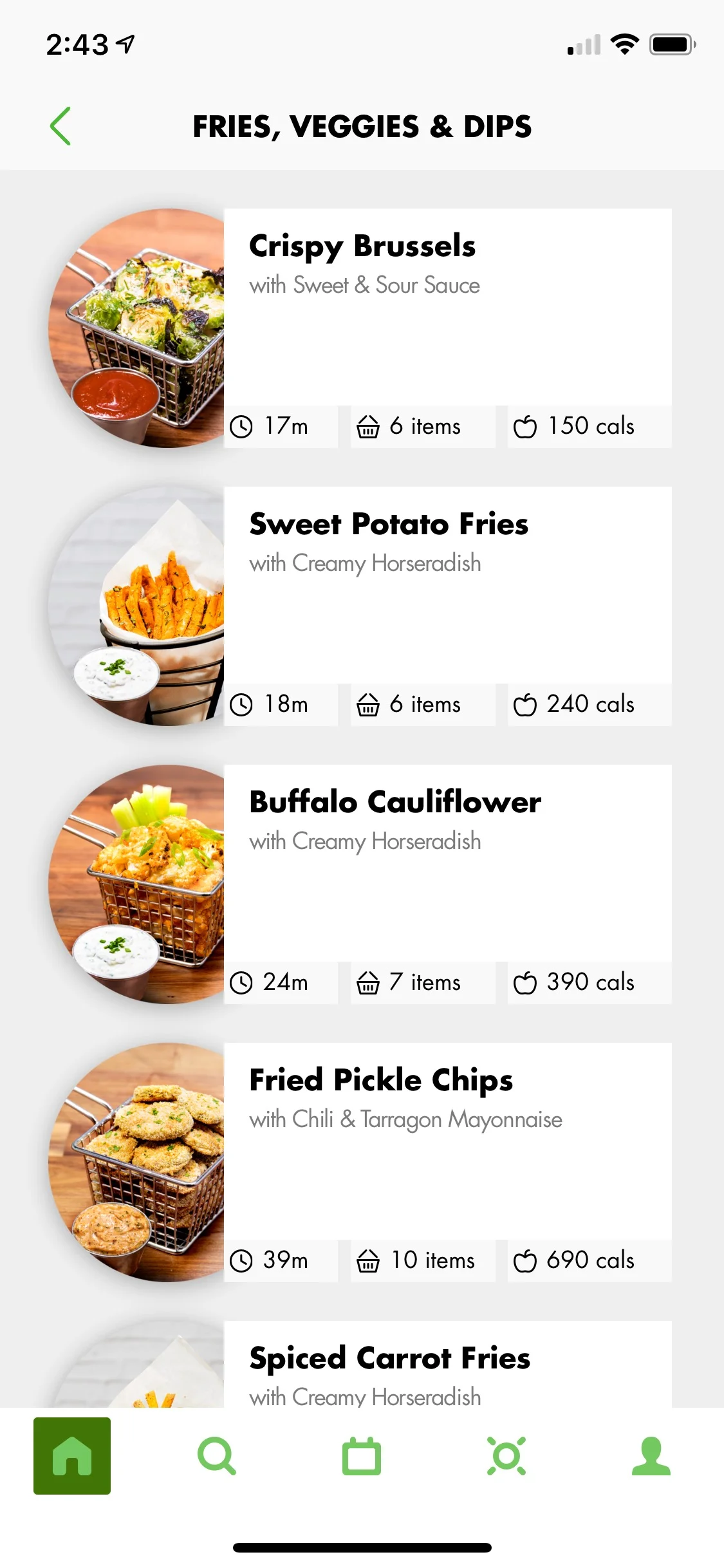Switch to the Home tab
Viewport: 724px width, 1568px height.
pos(72,1456)
